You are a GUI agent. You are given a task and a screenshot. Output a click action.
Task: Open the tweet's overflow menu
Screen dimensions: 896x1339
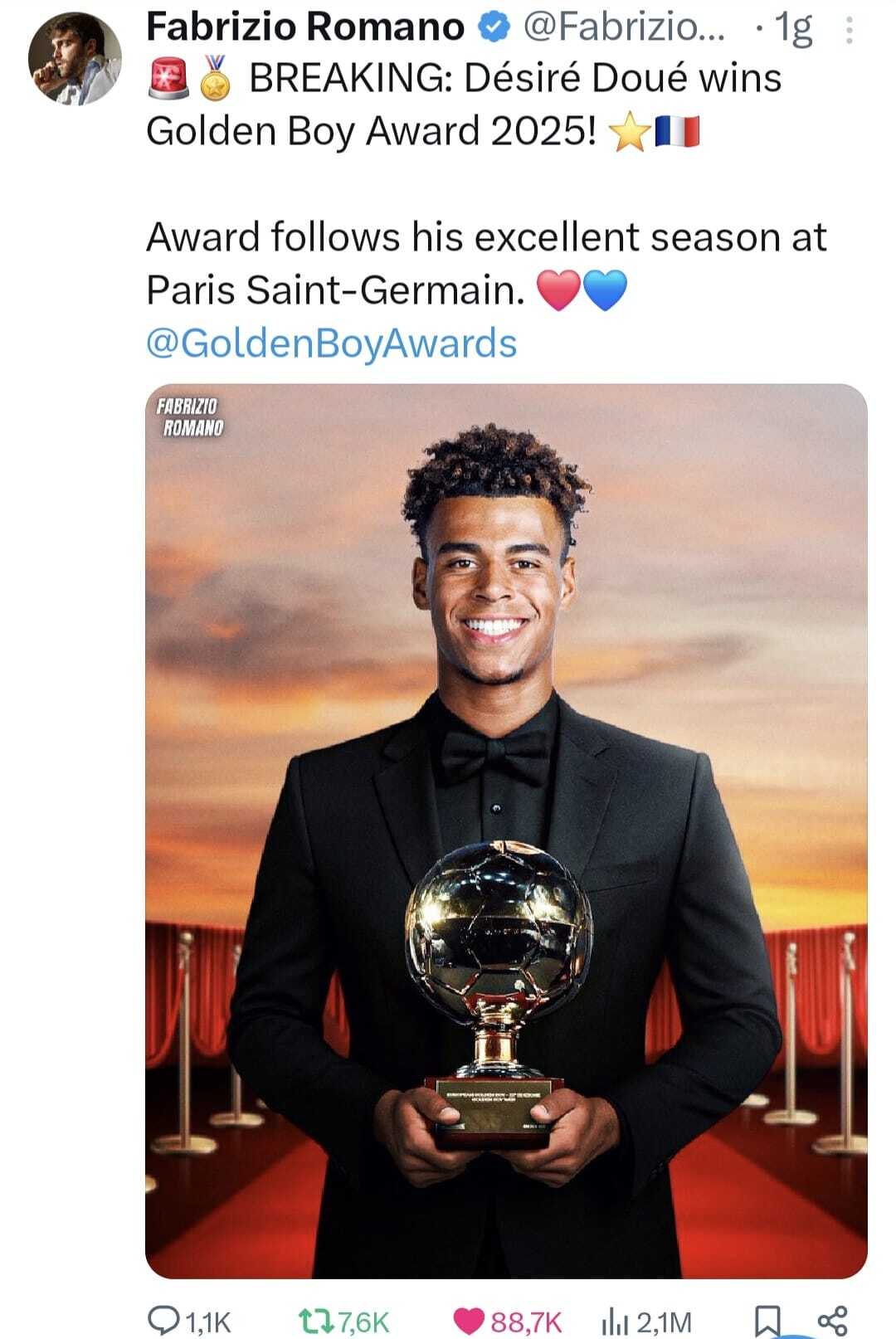coord(848,32)
